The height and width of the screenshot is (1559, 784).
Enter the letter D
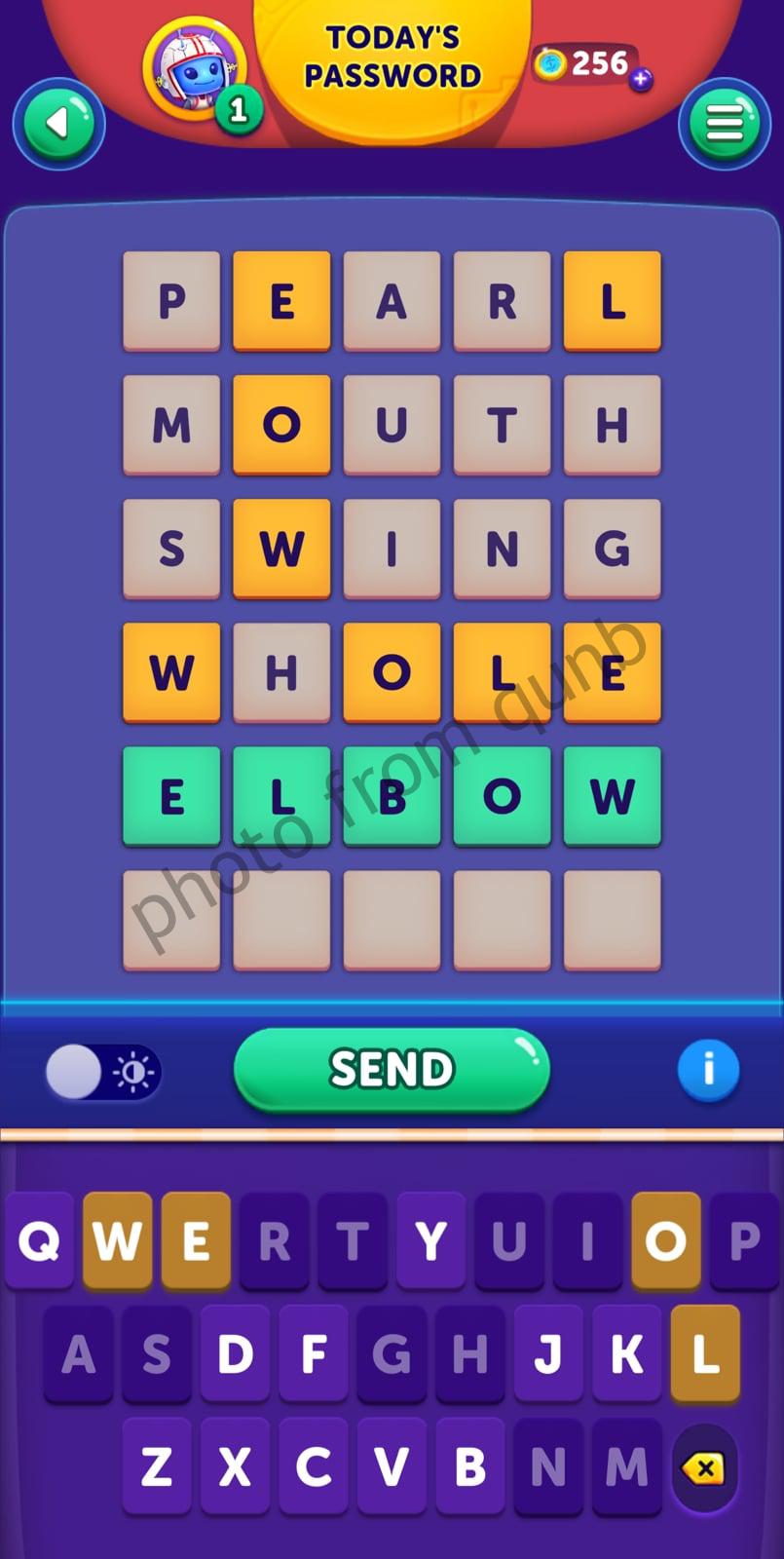pyautogui.click(x=235, y=1353)
